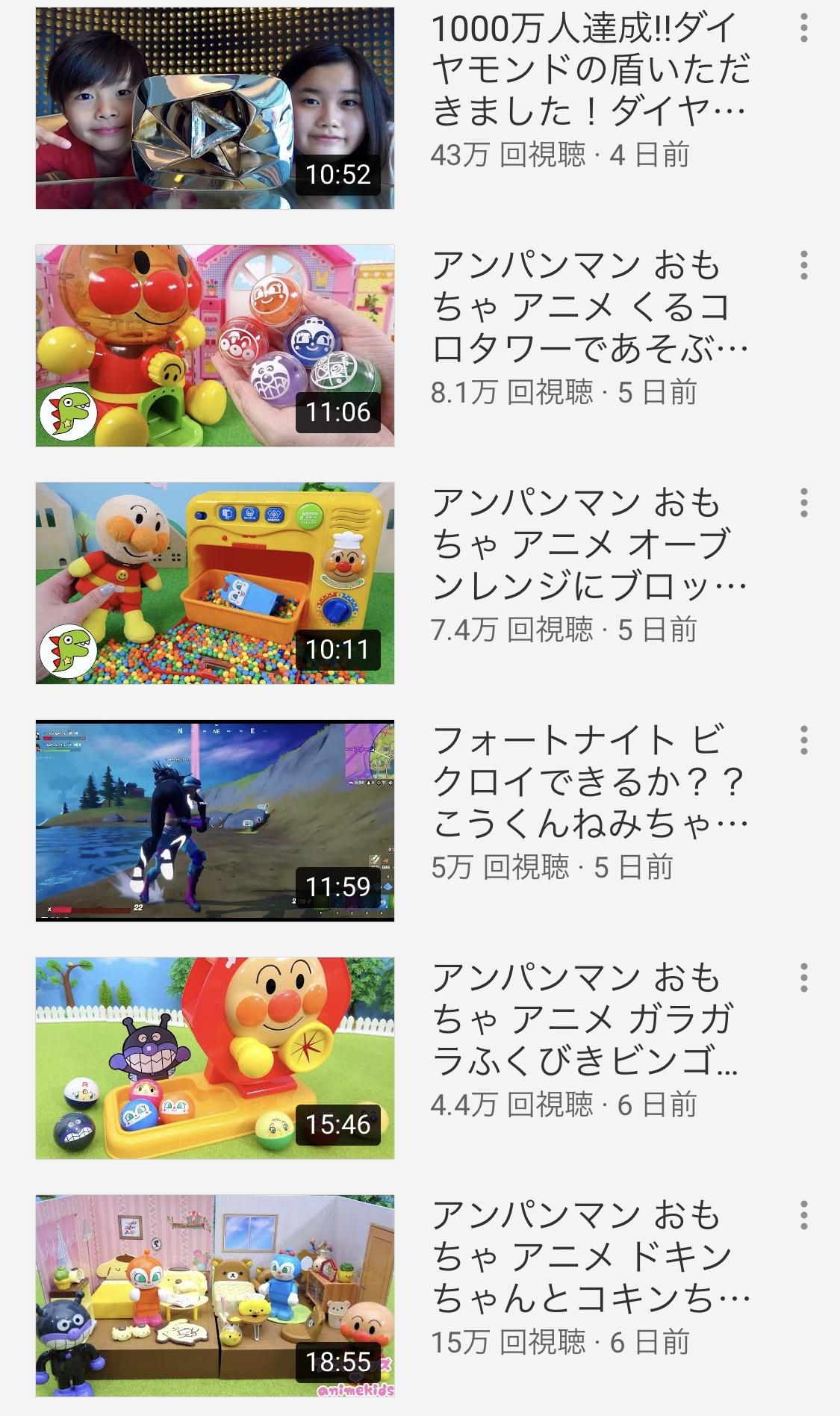
Task: Open the ドキンちゃんとコキンちゃん video
Action: tap(215, 1295)
